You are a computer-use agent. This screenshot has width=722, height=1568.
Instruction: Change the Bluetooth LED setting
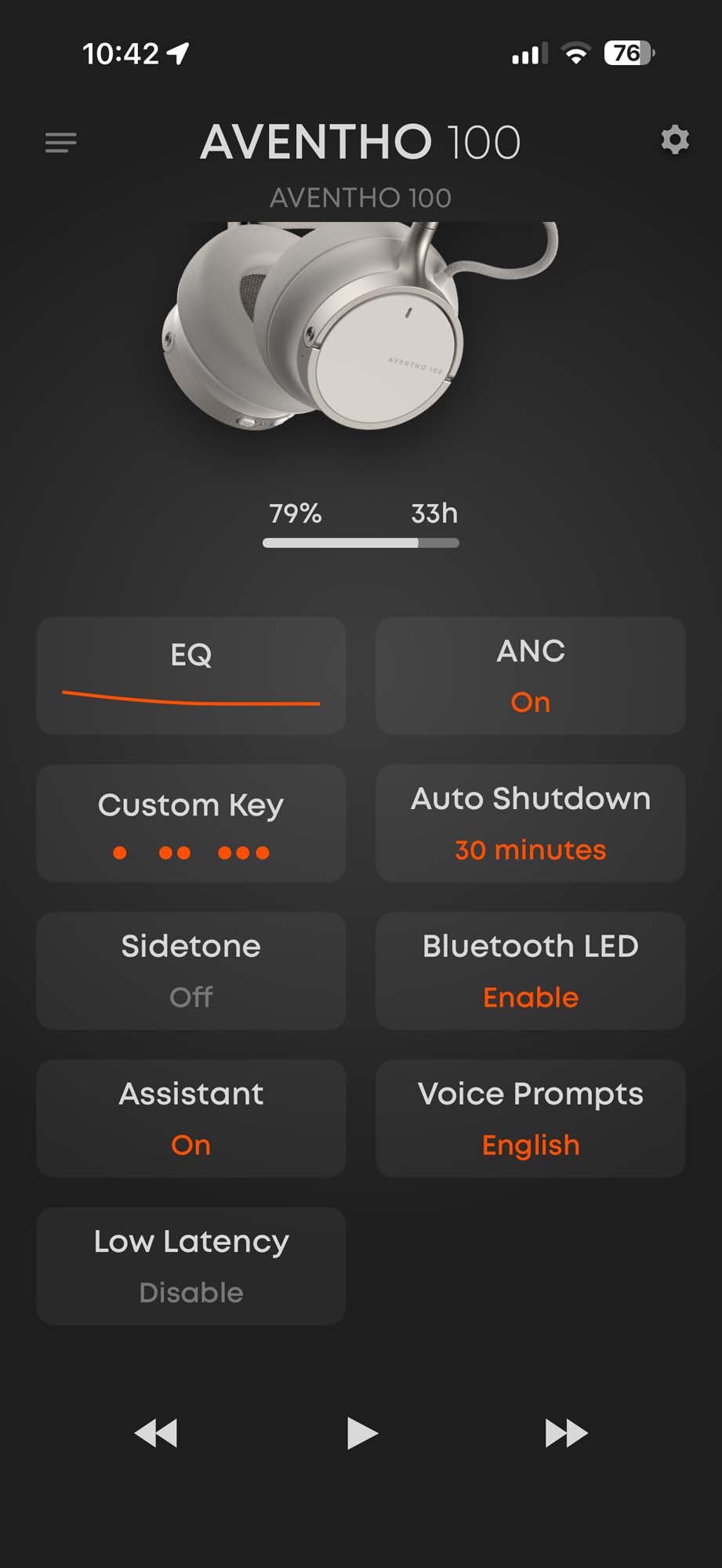tap(531, 971)
